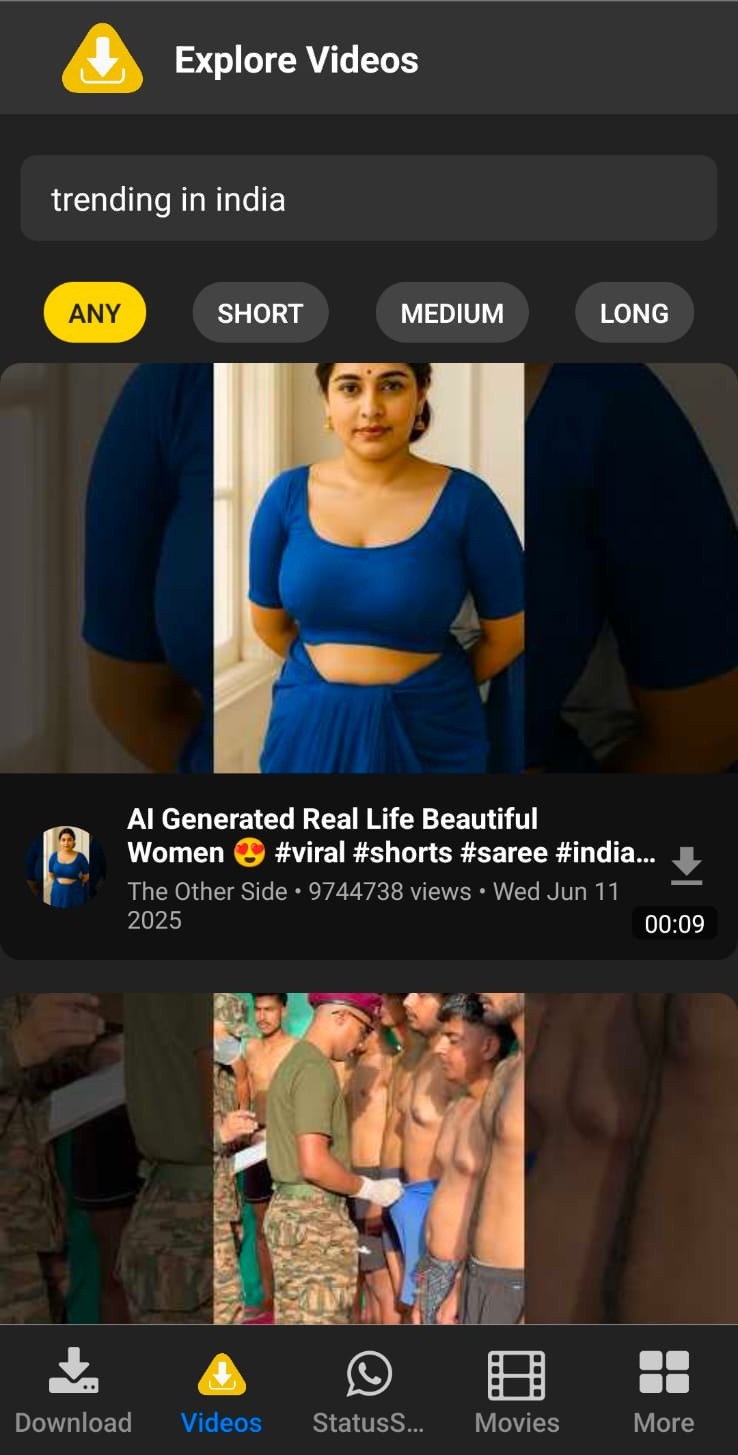Tap The Other Side channel name
Viewport: 738px width, 1455px height.
coord(207,891)
